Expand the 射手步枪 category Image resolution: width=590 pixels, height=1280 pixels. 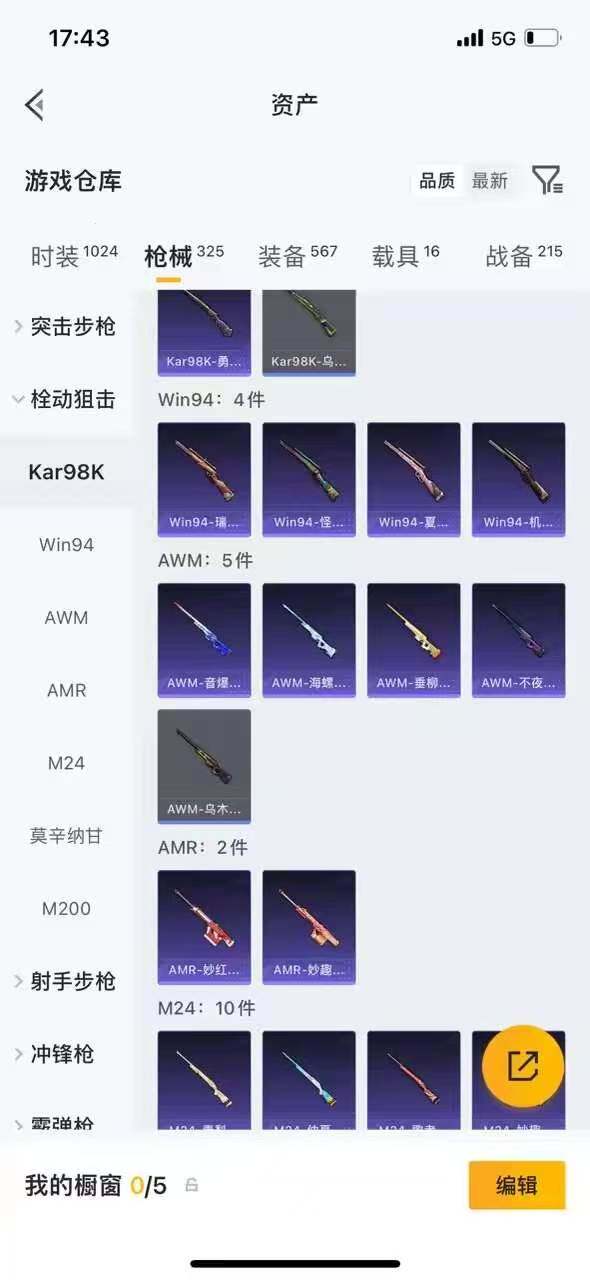point(66,981)
